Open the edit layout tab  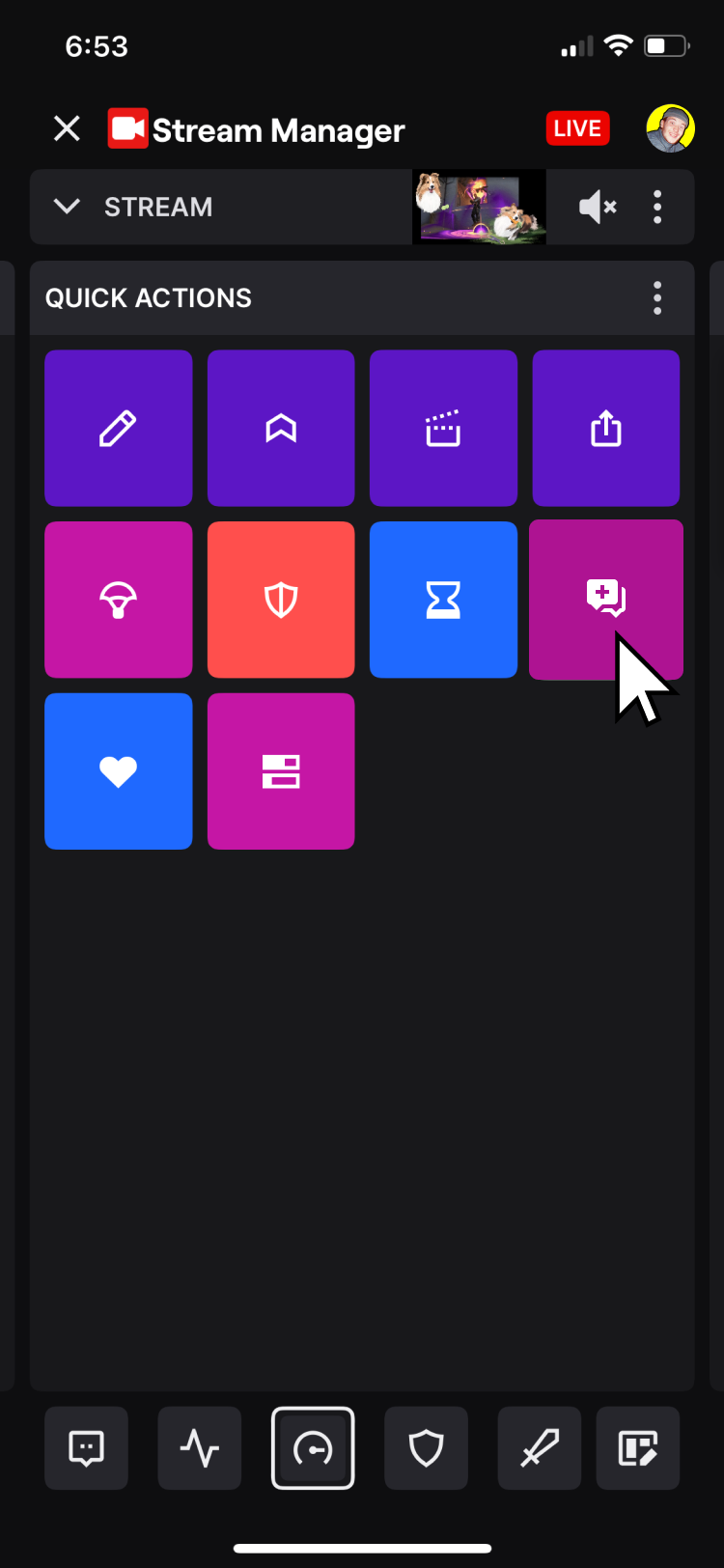point(638,1448)
